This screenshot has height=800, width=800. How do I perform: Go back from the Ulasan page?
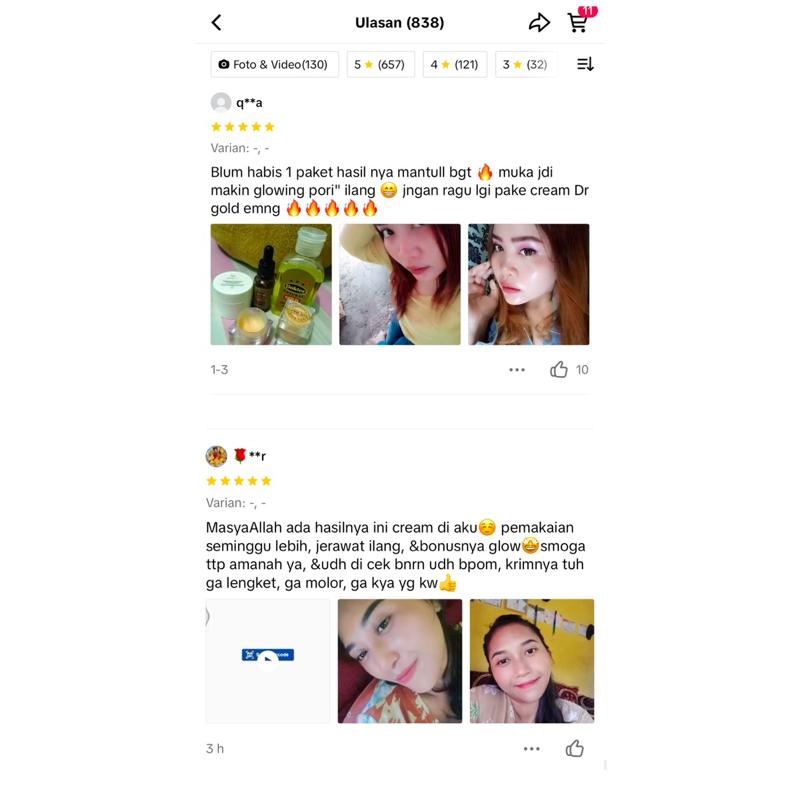click(x=217, y=23)
